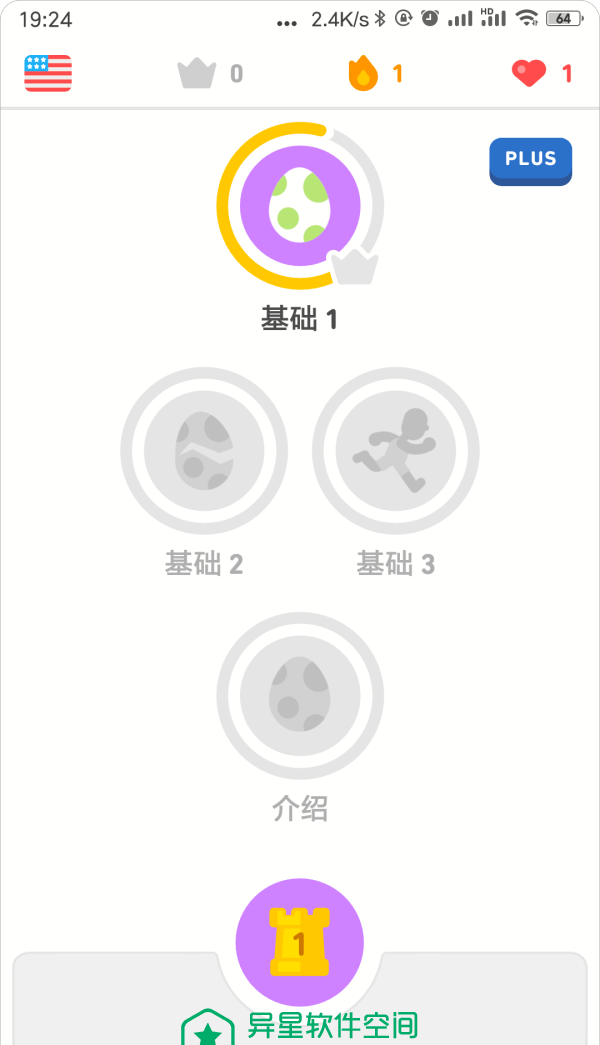600x1045 pixels.
Task: Select the locked 基础 2 skill
Action: [x=204, y=451]
